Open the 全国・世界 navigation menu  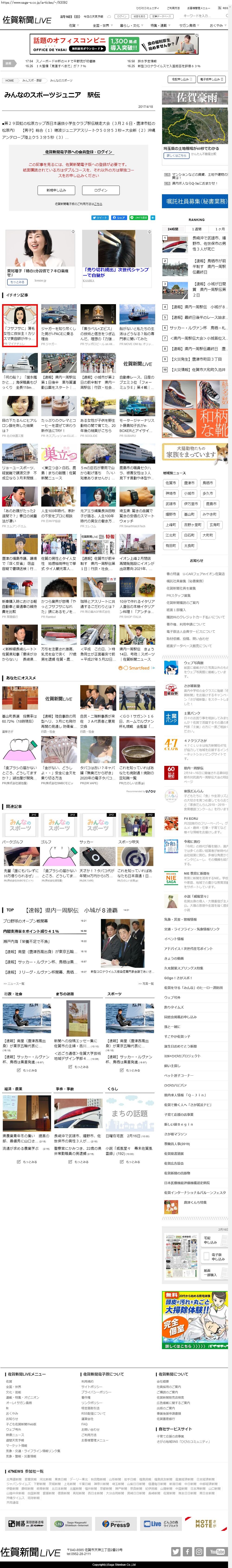101,26
